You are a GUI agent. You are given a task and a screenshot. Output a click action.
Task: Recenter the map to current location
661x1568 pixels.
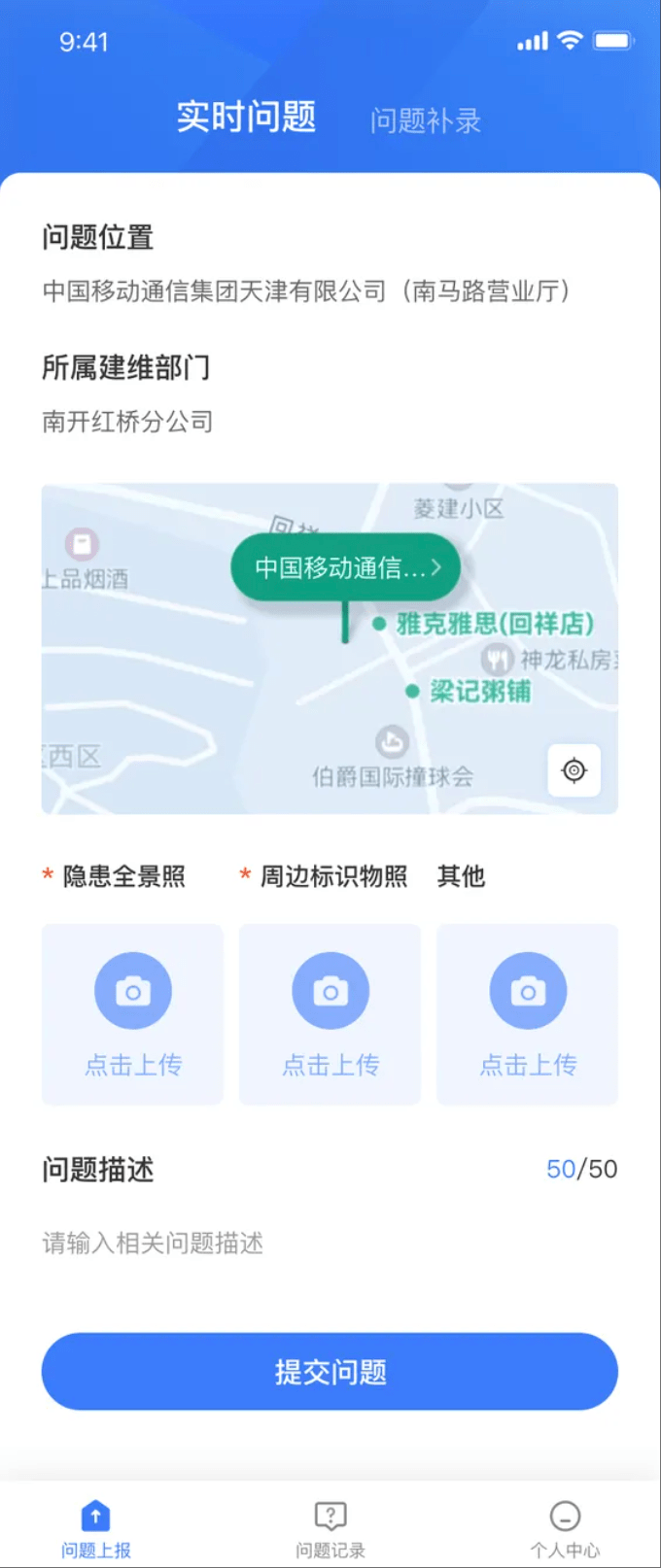point(574,770)
